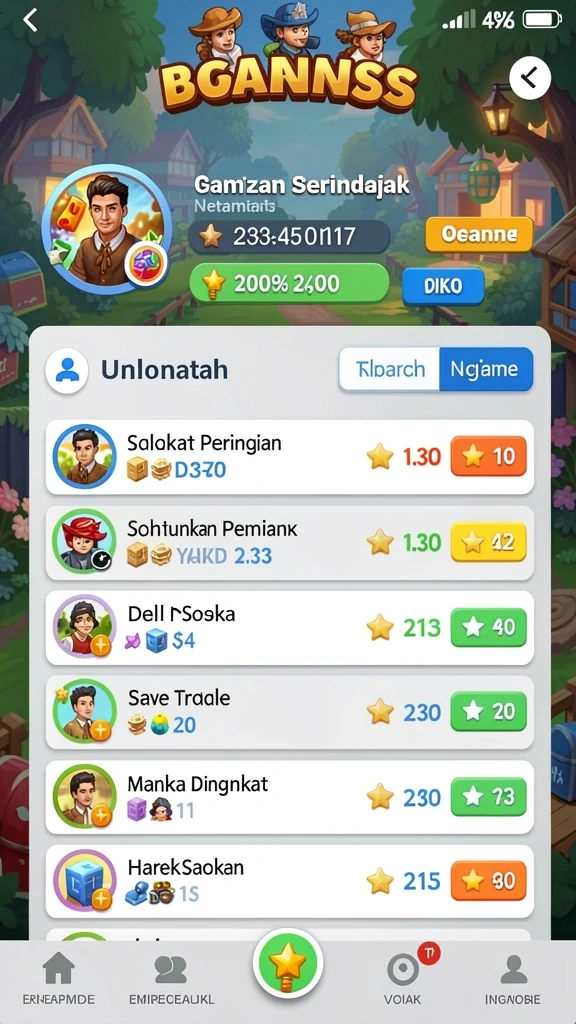Open the home tab in bottom bar
Image resolution: width=576 pixels, height=1024 pixels.
point(58,977)
